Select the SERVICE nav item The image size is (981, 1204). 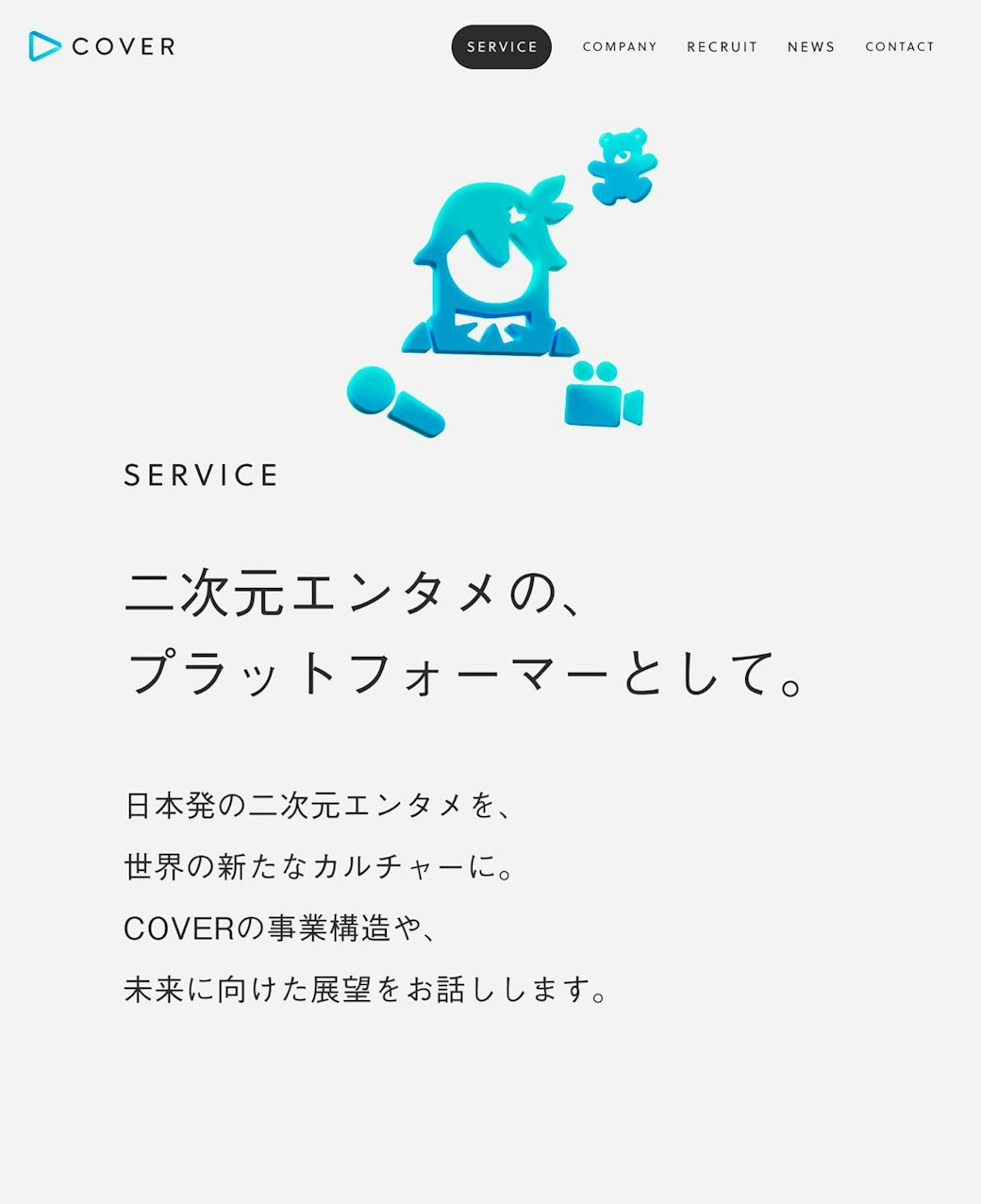502,47
